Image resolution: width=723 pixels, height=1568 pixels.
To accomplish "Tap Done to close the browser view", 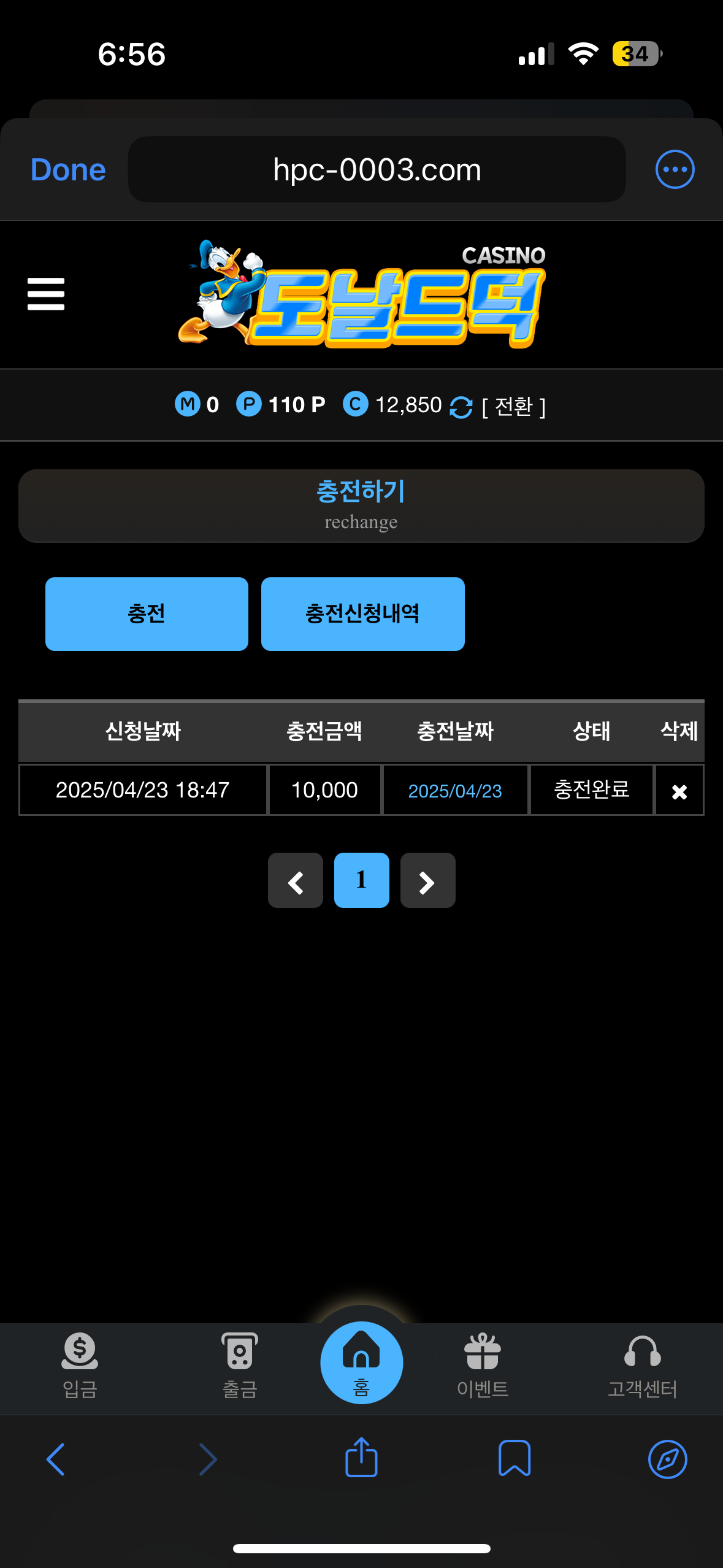I will pos(68,170).
